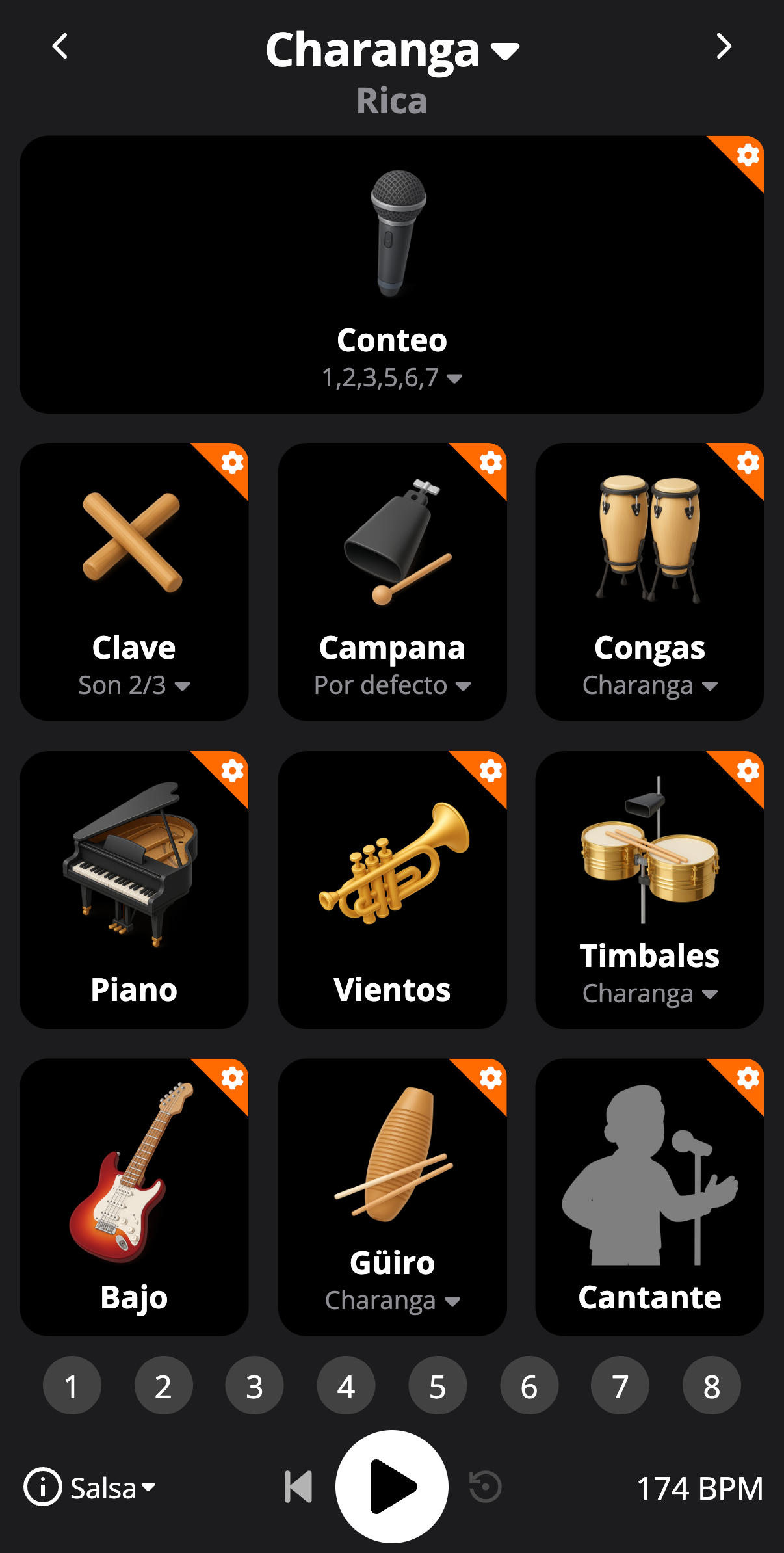Start playback with the play button

[392, 1487]
